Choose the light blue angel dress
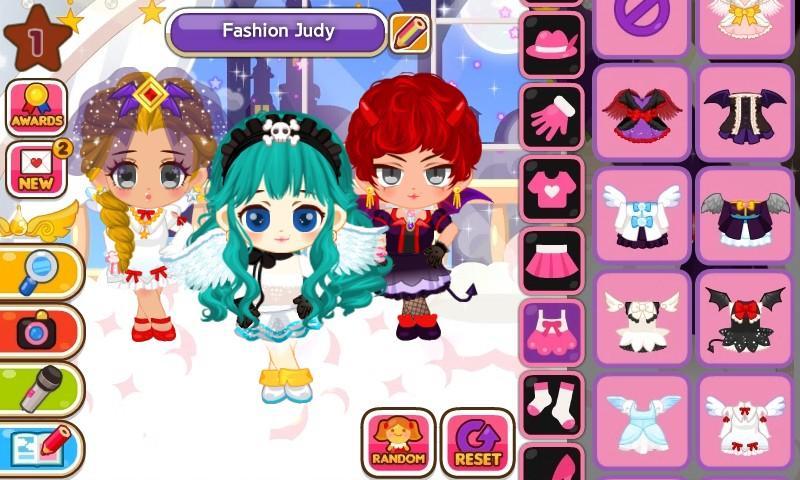This screenshot has width=800, height=480. click(641, 421)
